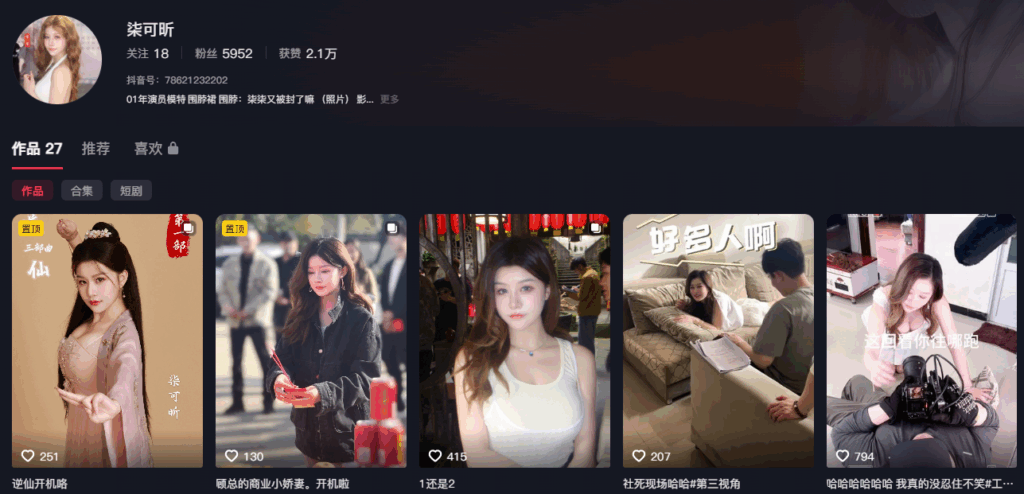Open the video 顾总的商业小娇妻。开机啦
The height and width of the screenshot is (494, 1024).
point(311,340)
